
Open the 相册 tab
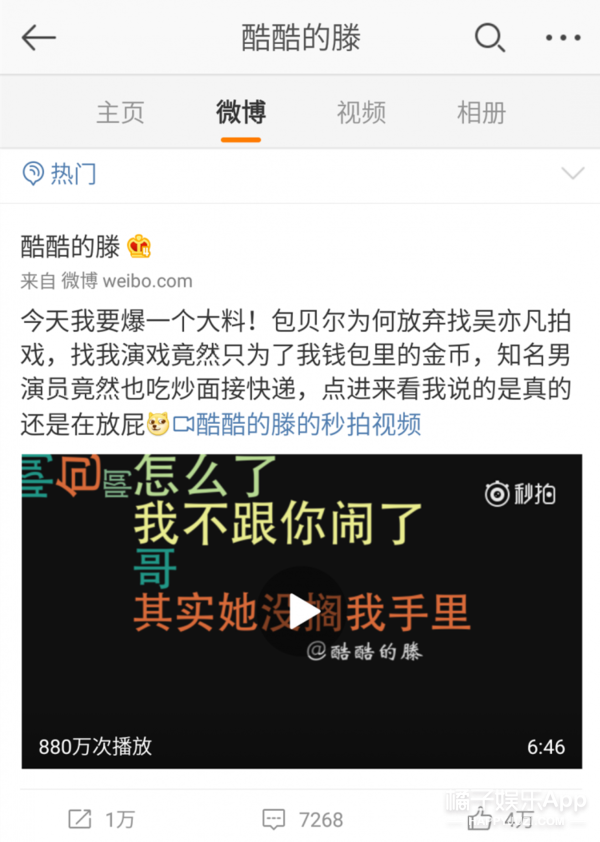coord(481,112)
